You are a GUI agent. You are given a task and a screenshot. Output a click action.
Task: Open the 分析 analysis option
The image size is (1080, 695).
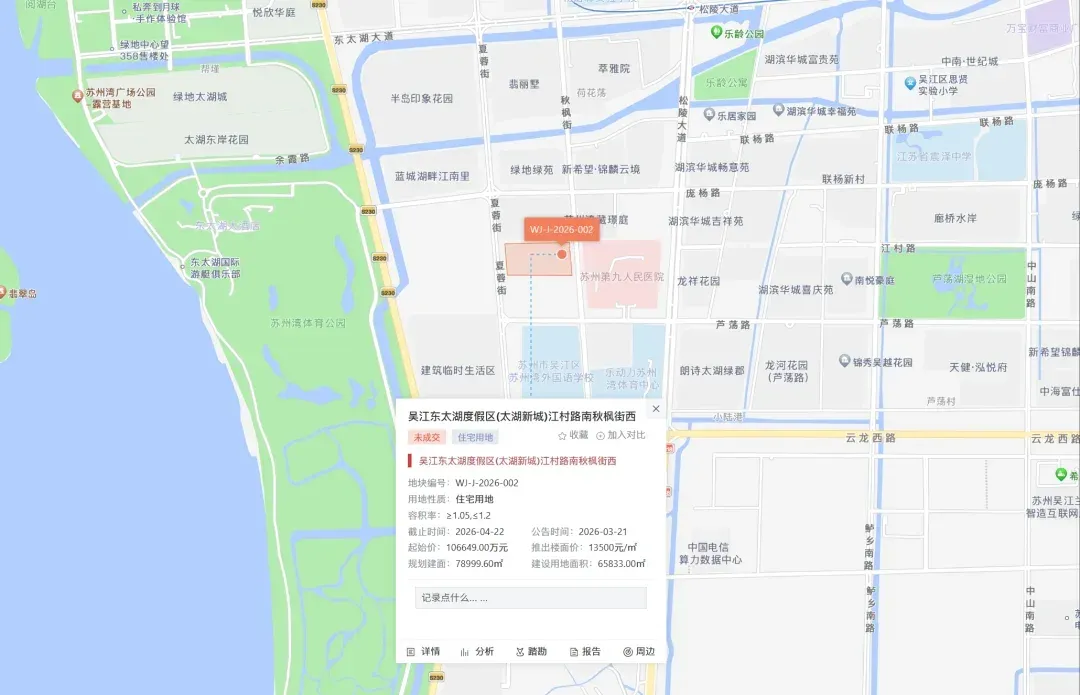tap(477, 652)
